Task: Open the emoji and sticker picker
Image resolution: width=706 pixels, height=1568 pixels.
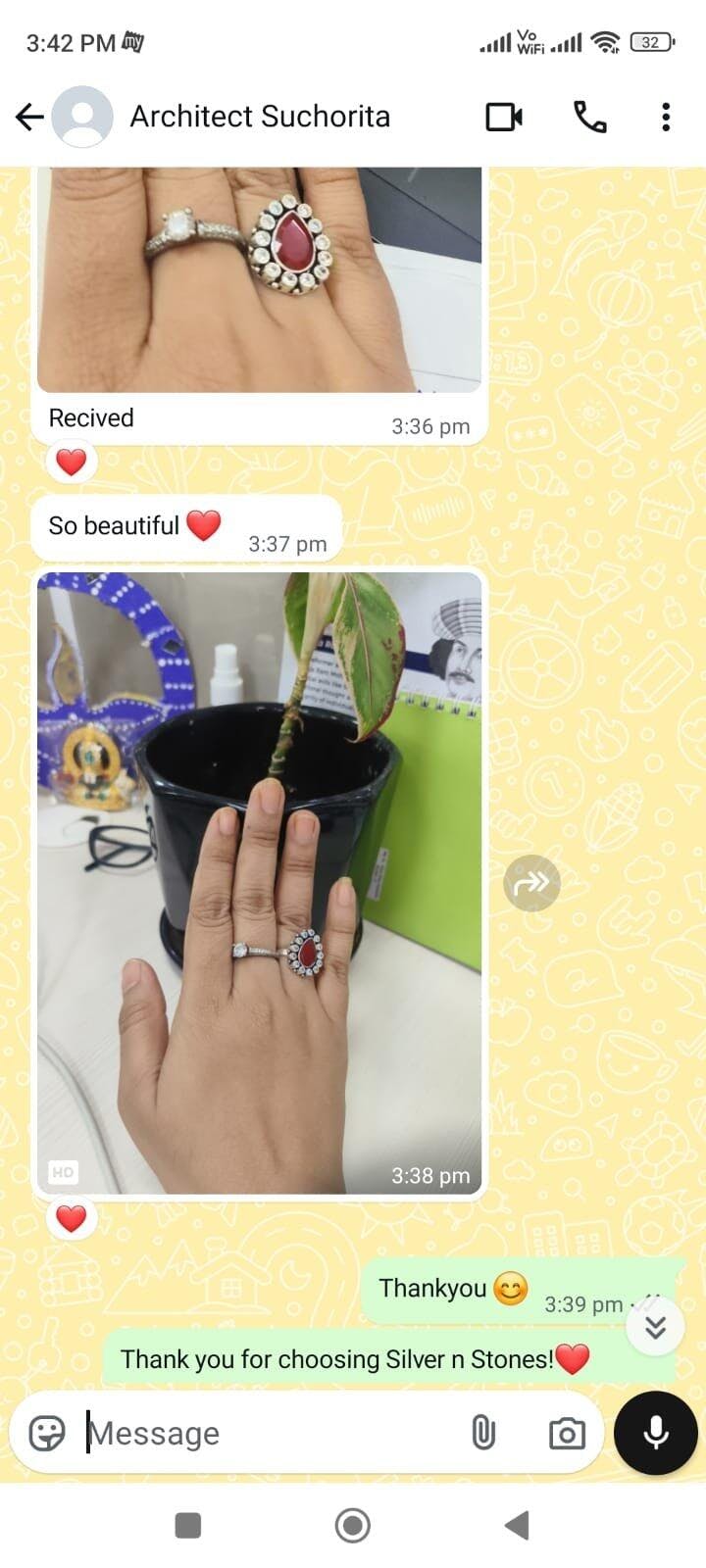Action: tap(46, 1434)
